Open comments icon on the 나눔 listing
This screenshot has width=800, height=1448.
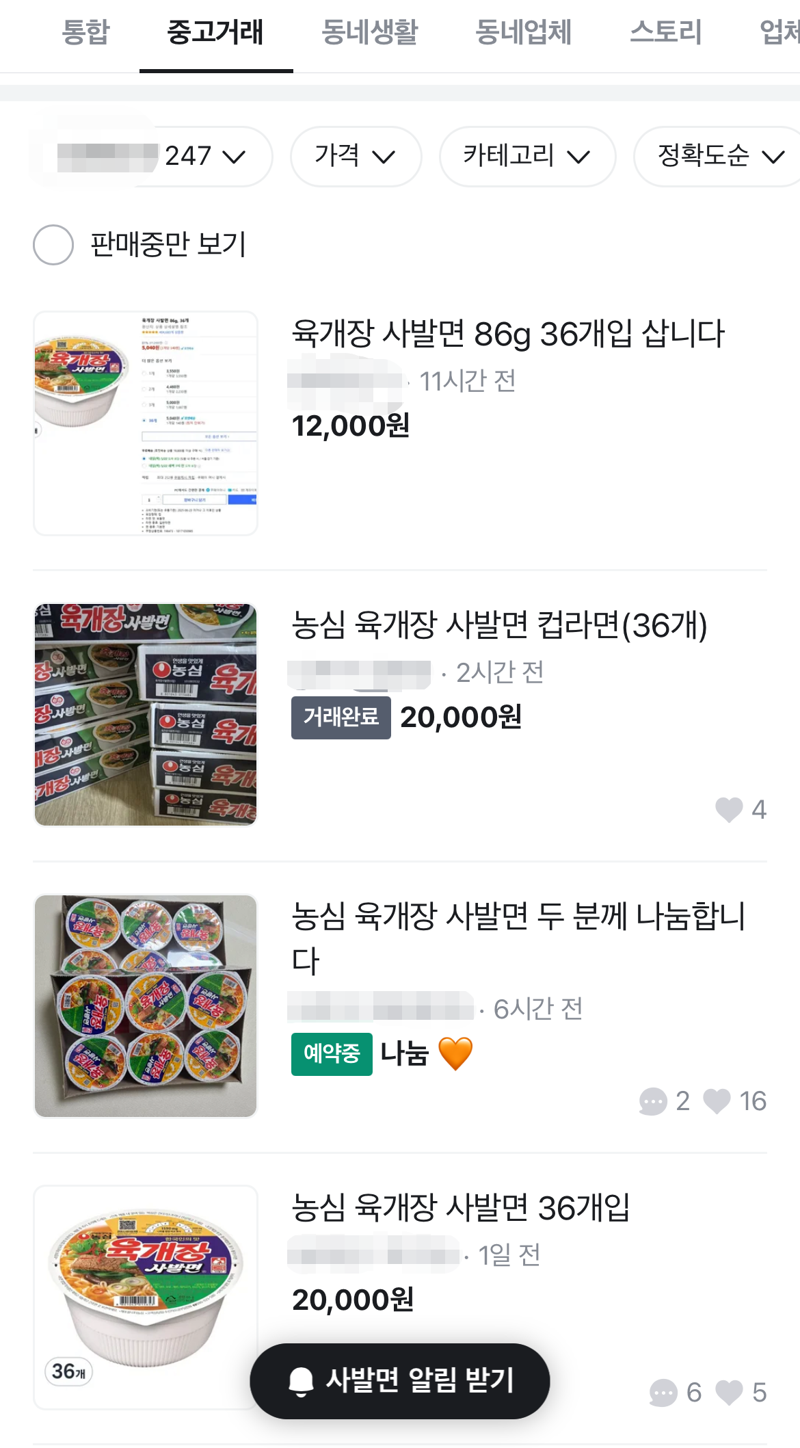click(x=654, y=1101)
